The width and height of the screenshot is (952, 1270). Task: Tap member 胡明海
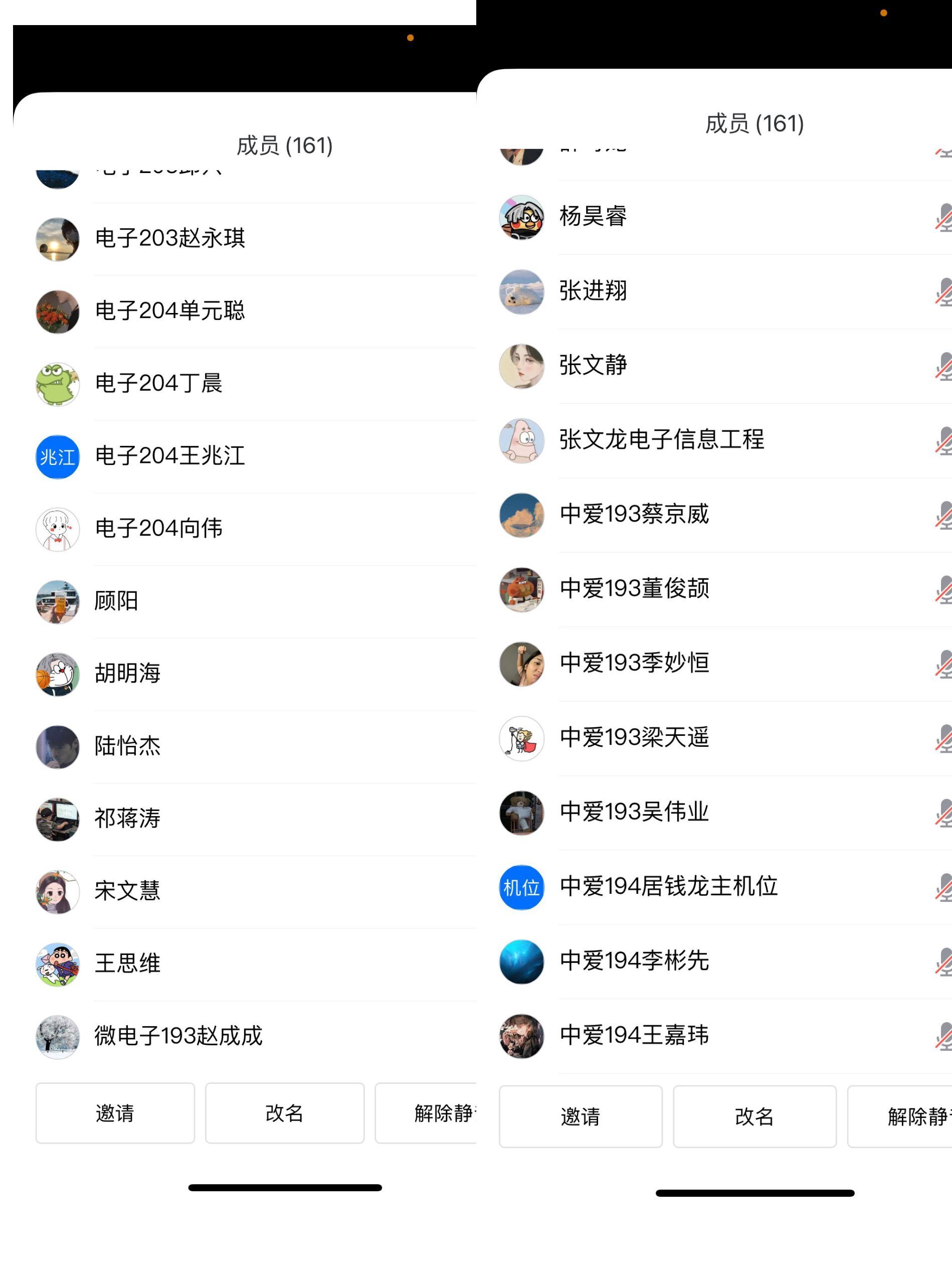127,674
